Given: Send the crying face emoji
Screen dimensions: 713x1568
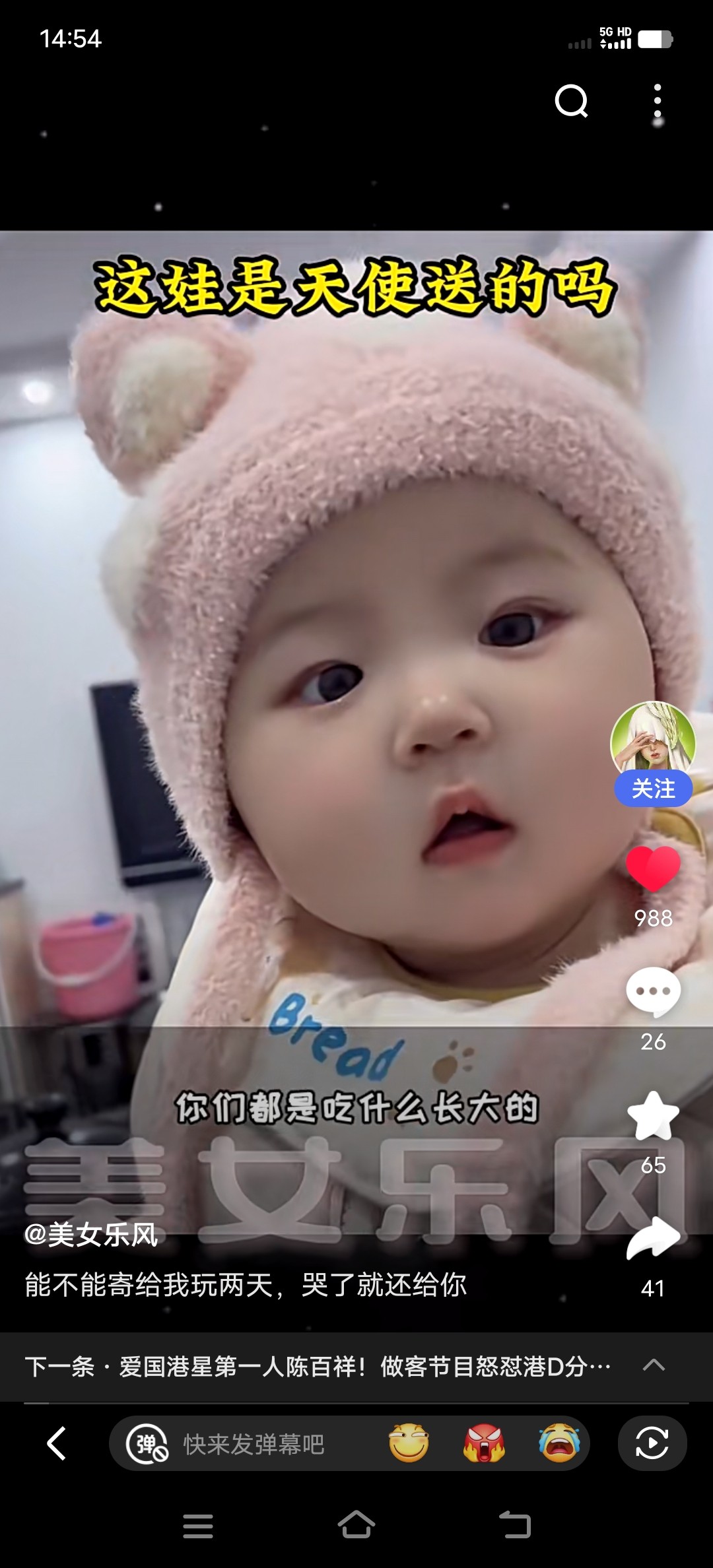Looking at the screenshot, I should 559,1443.
